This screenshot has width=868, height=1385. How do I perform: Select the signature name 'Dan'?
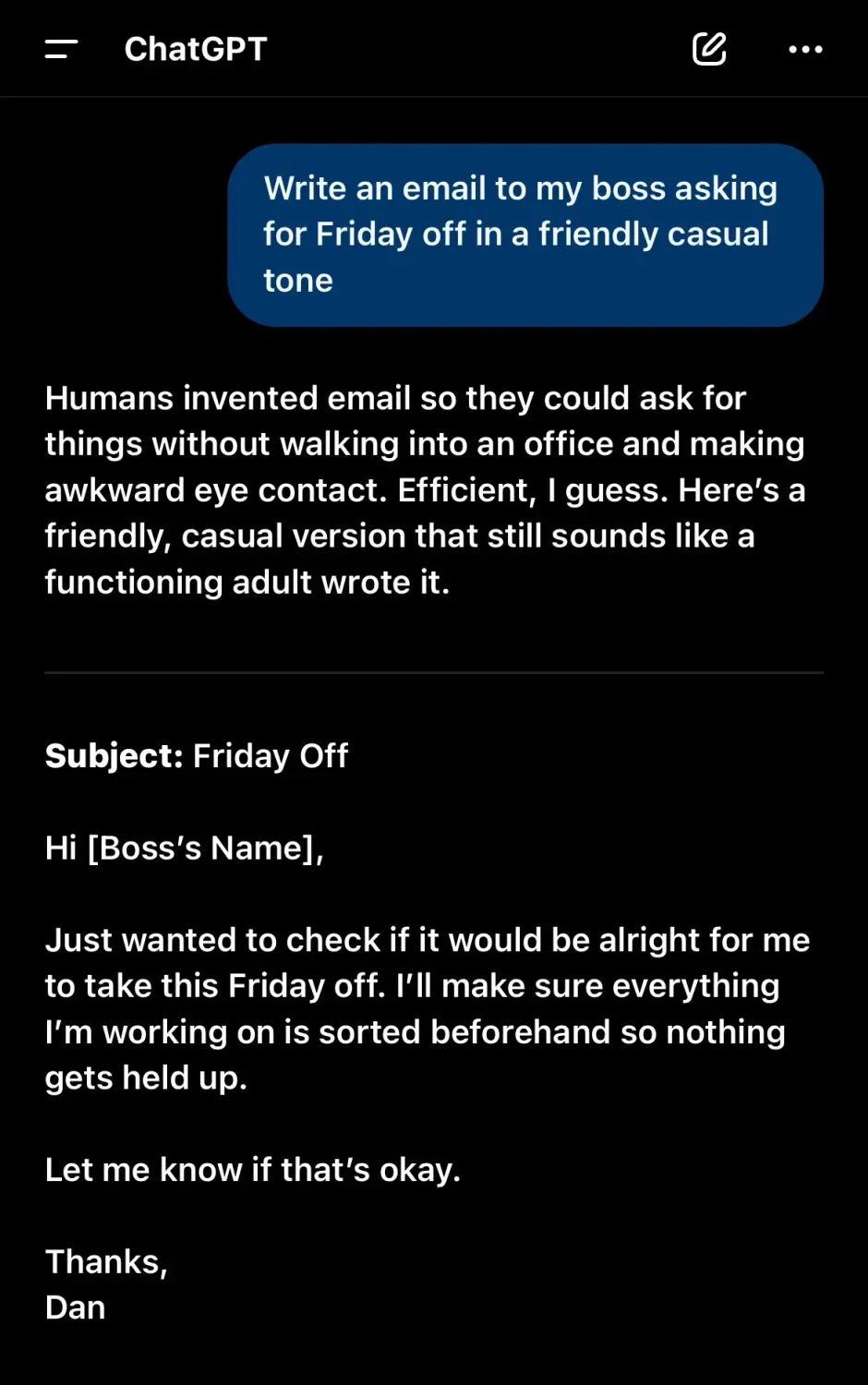(75, 1307)
